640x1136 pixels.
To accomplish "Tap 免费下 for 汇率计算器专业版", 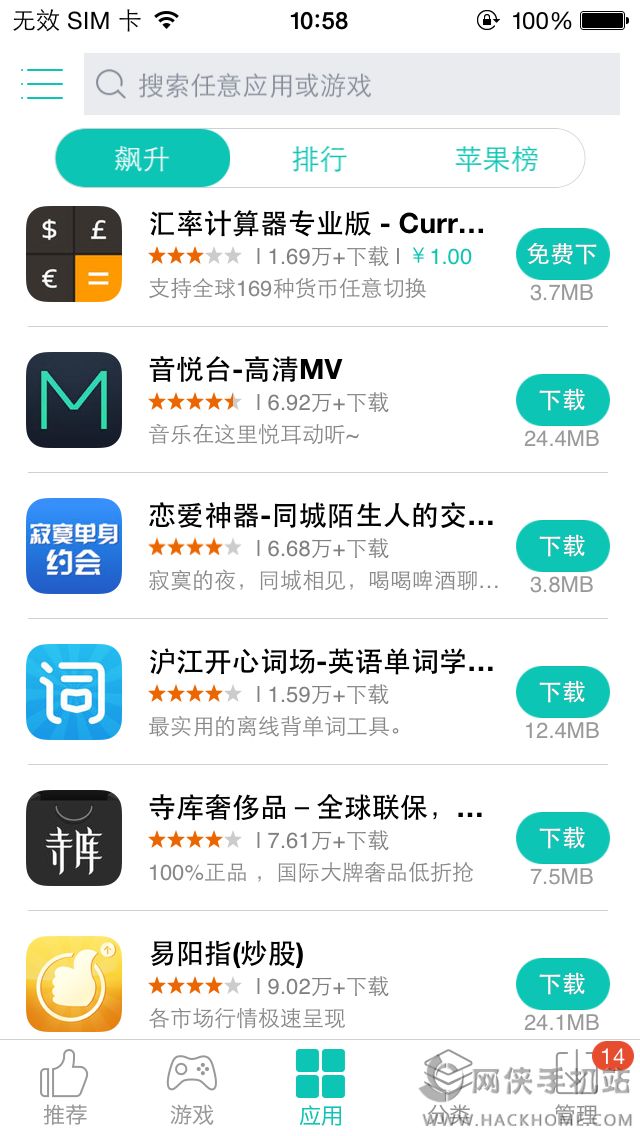I will pos(562,254).
